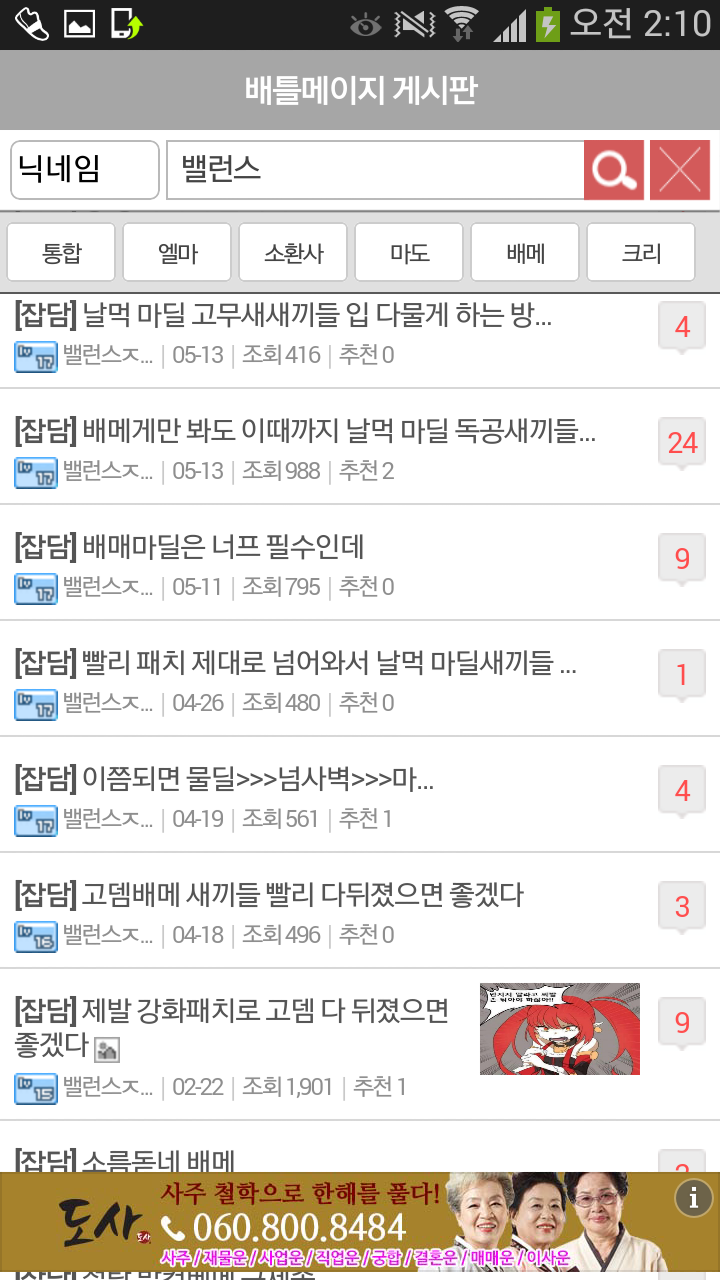Close the search bar with the X button

[x=680, y=170]
